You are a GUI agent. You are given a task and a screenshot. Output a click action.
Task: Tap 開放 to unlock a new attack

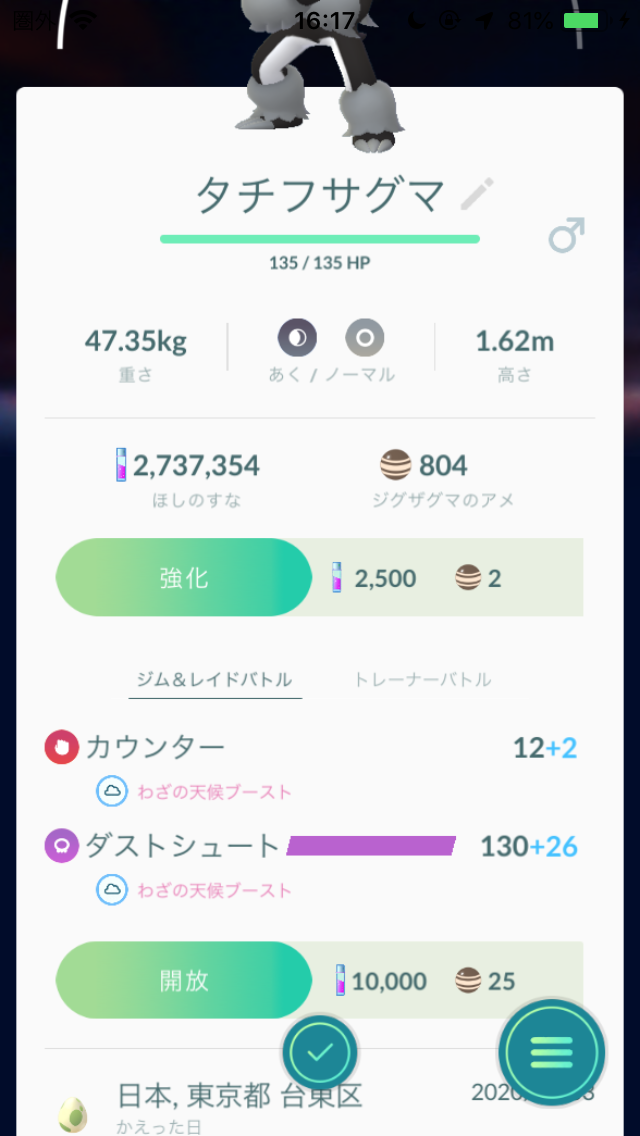pos(184,980)
